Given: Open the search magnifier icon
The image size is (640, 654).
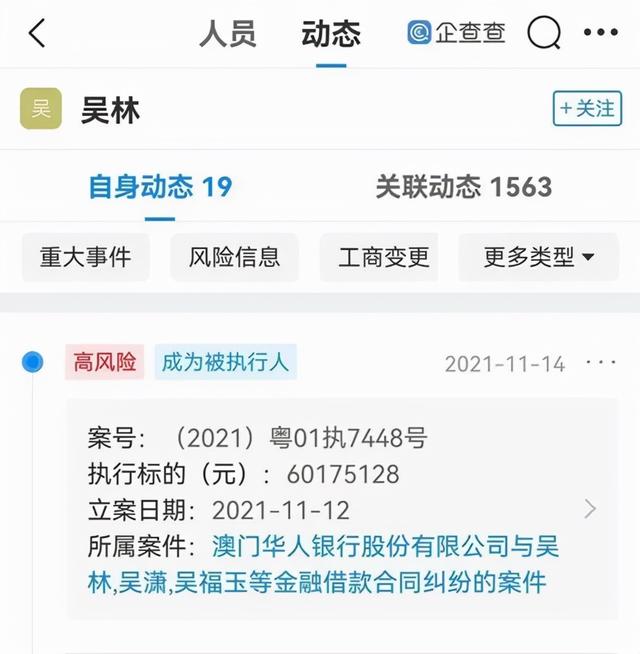Looking at the screenshot, I should [544, 34].
